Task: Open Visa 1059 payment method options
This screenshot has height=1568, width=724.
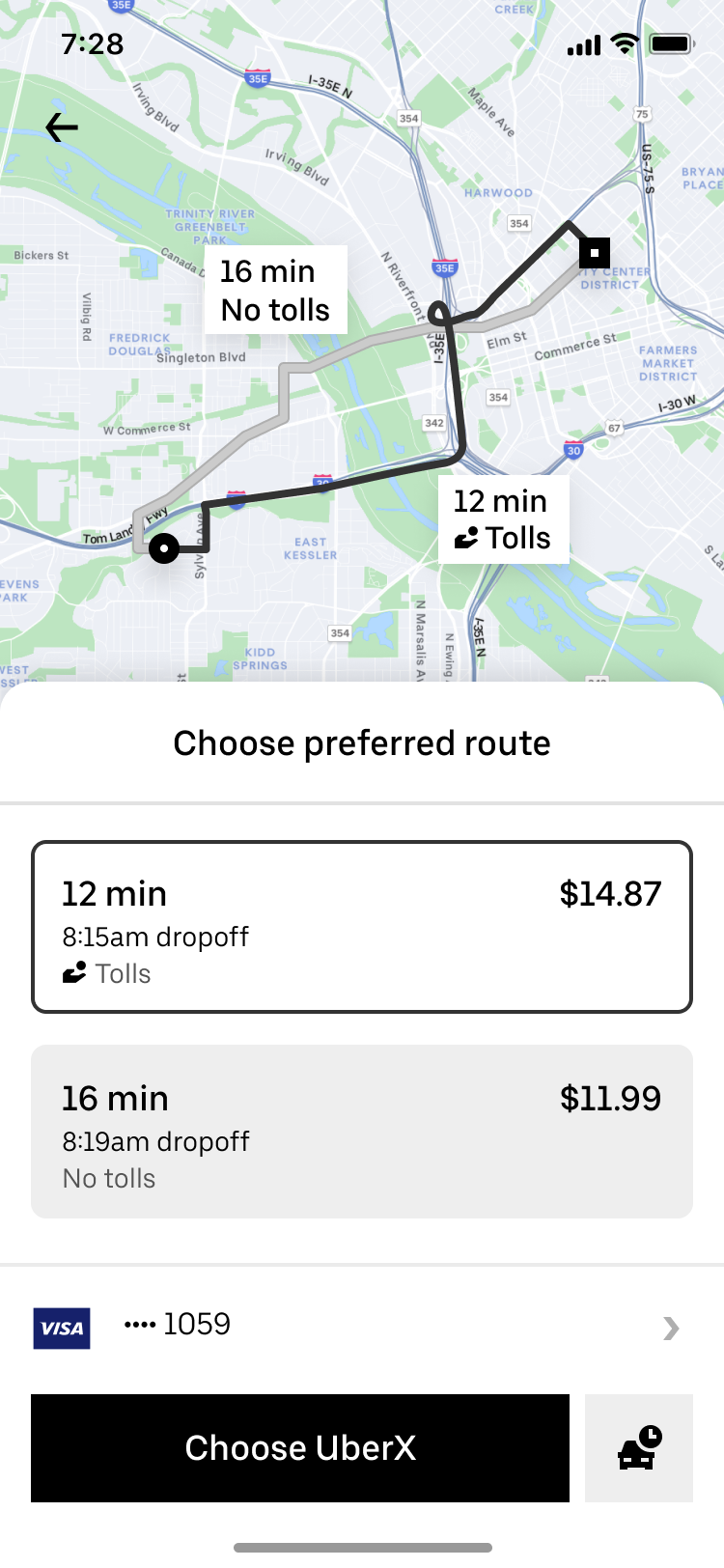Action: pos(362,1327)
